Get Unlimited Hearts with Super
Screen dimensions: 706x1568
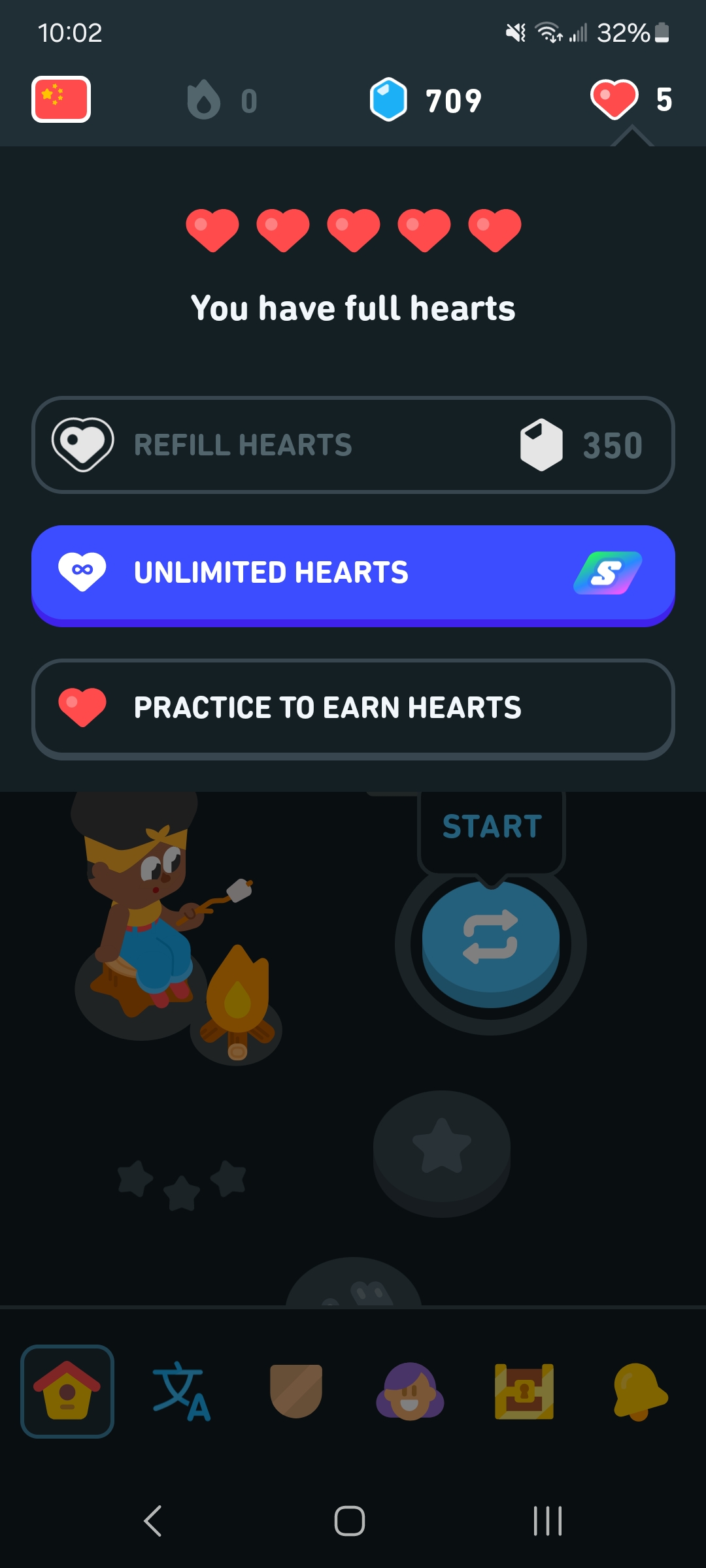(353, 573)
